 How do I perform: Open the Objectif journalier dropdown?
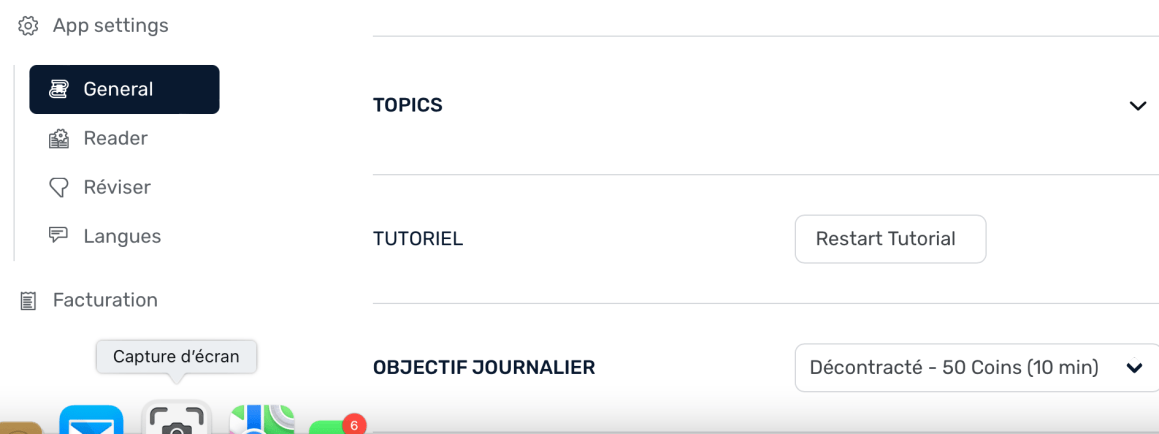pos(976,368)
